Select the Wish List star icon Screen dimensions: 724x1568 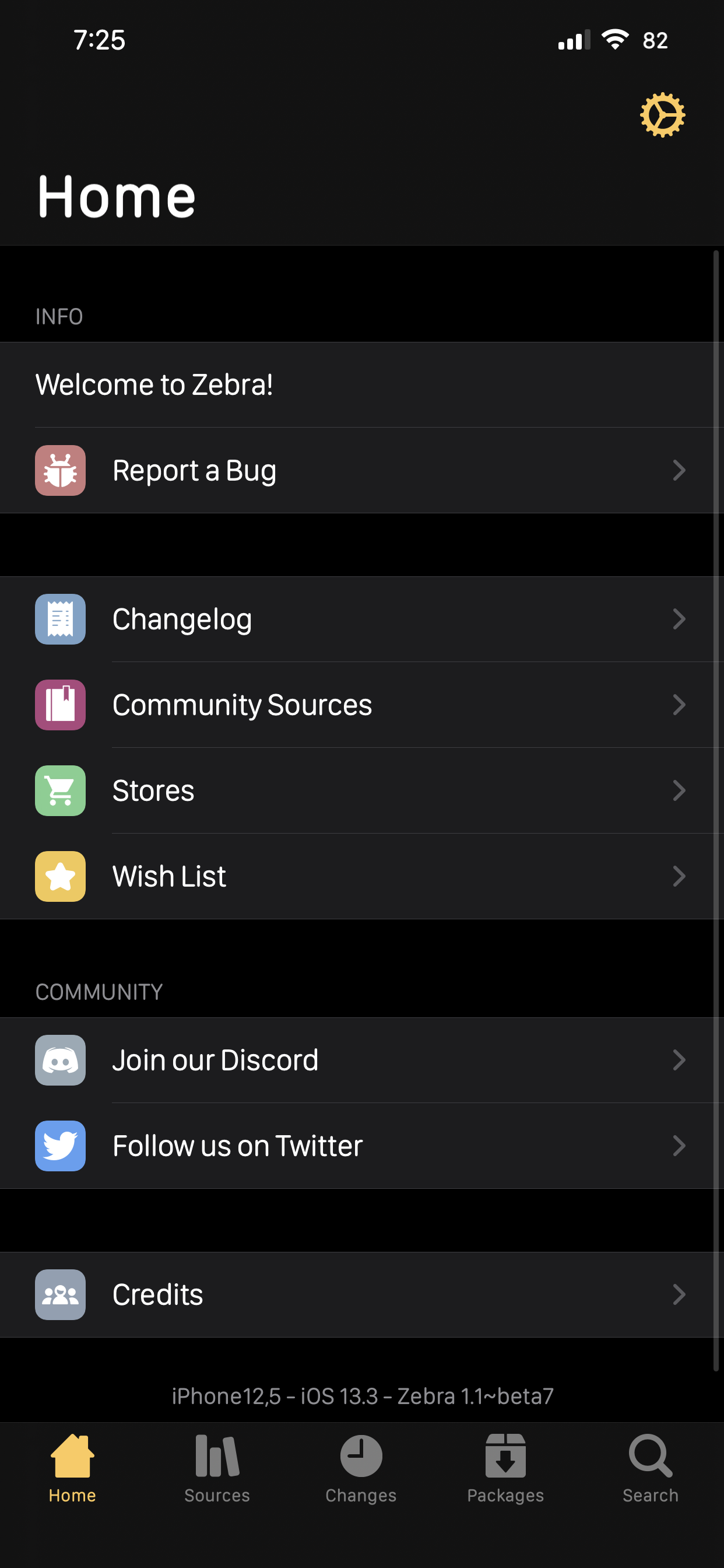click(59, 877)
